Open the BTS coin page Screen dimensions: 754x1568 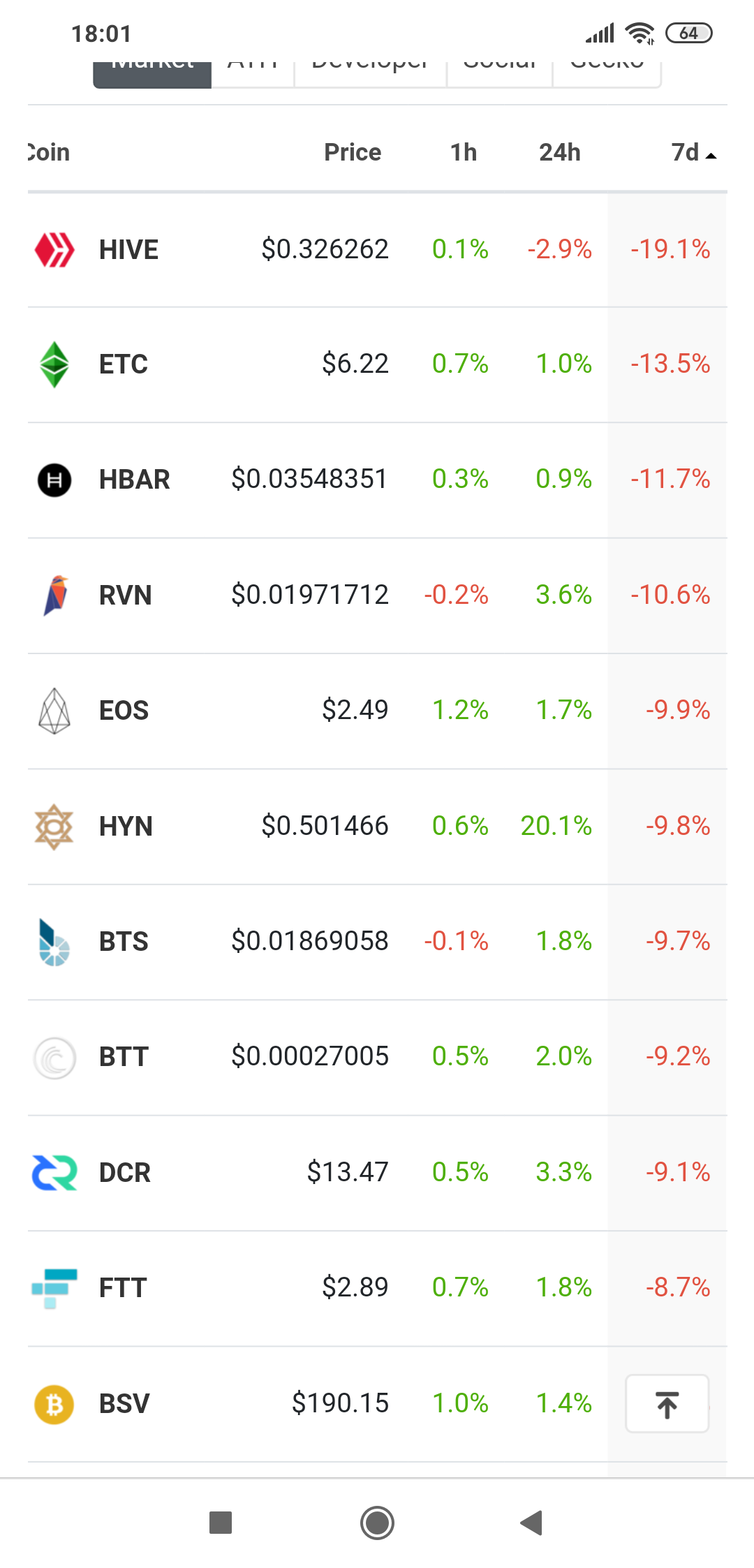124,942
